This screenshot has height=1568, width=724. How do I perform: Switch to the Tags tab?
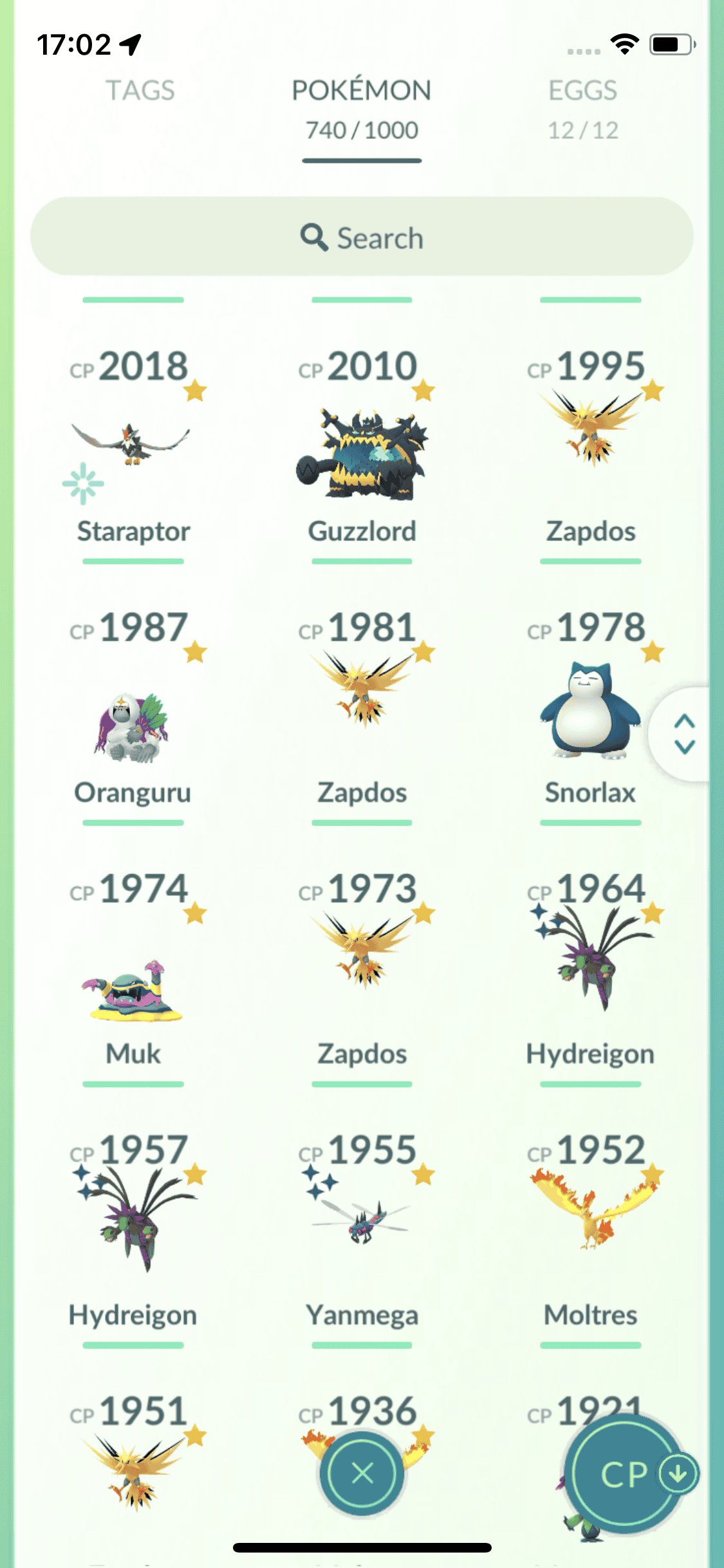click(x=140, y=91)
